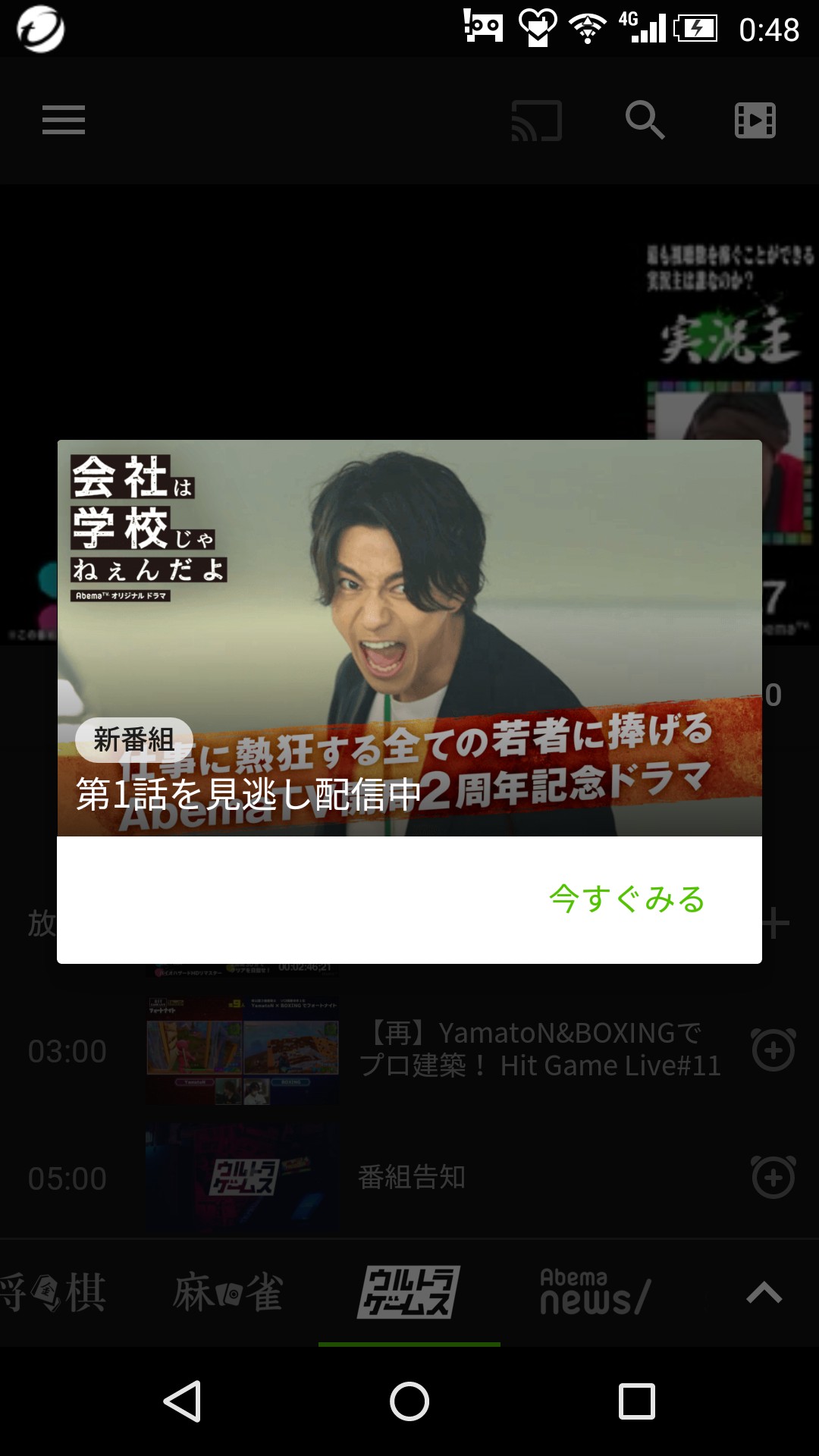This screenshot has width=819, height=1456.
Task: Go back with the system back button
Action: pyautogui.click(x=182, y=1401)
